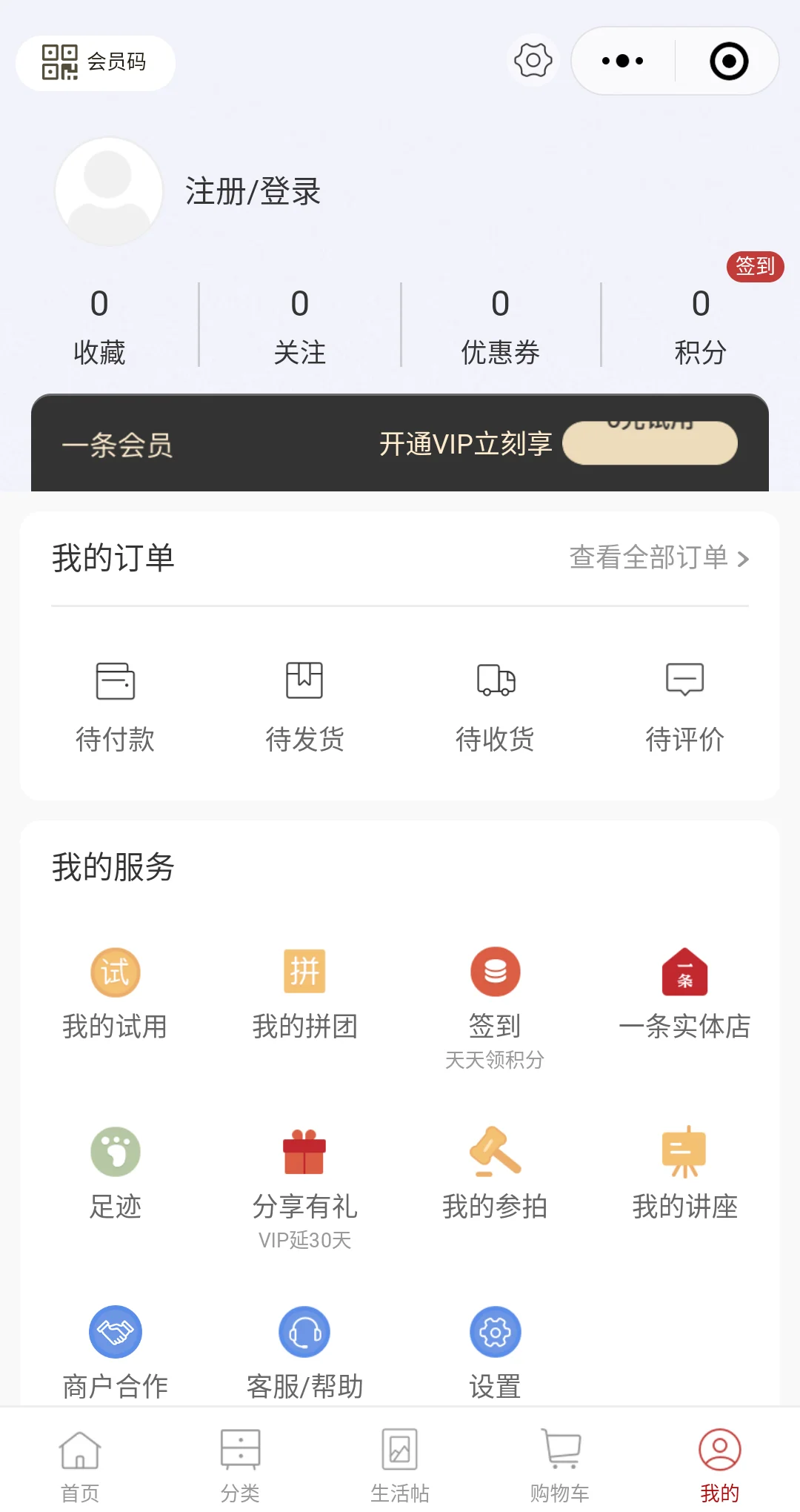This screenshot has height=1512, width=800.
Task: Open 待评价 orders awaiting review
Action: (684, 706)
